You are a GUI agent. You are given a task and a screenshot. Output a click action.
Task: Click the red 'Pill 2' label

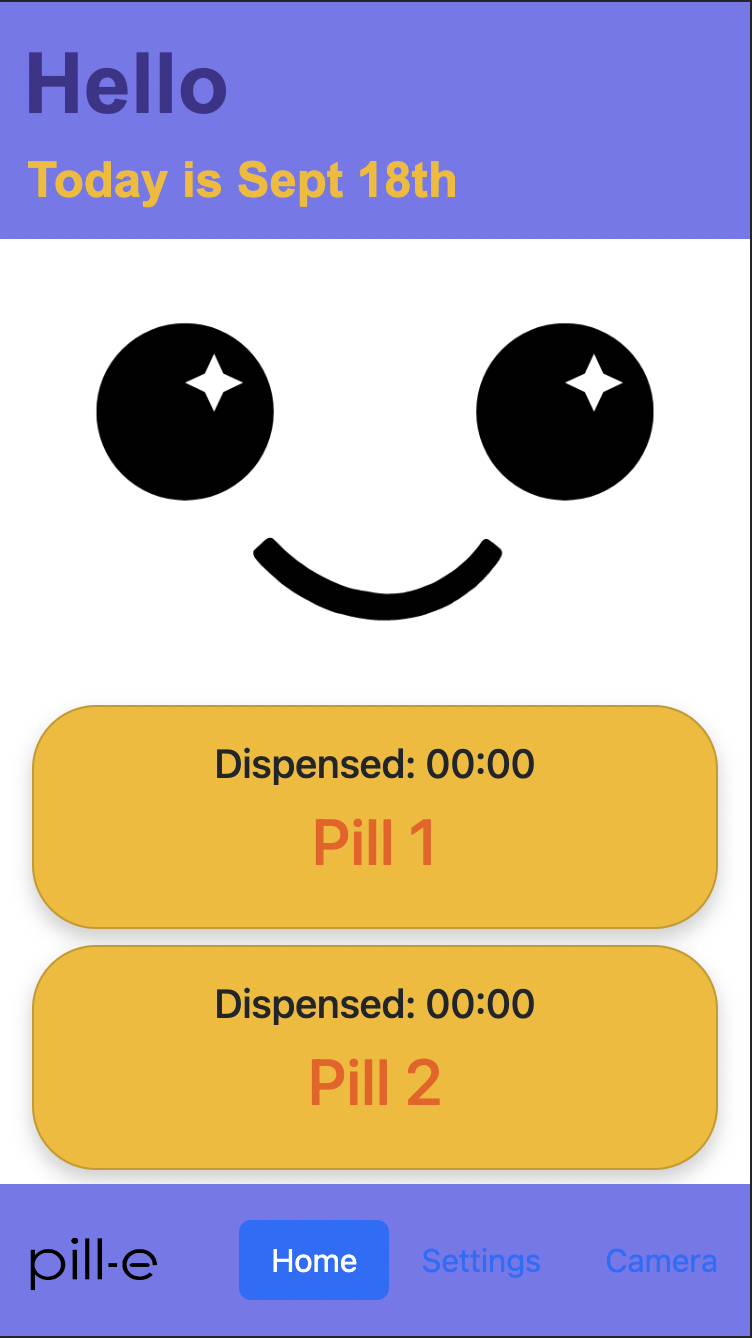pyautogui.click(x=375, y=1081)
